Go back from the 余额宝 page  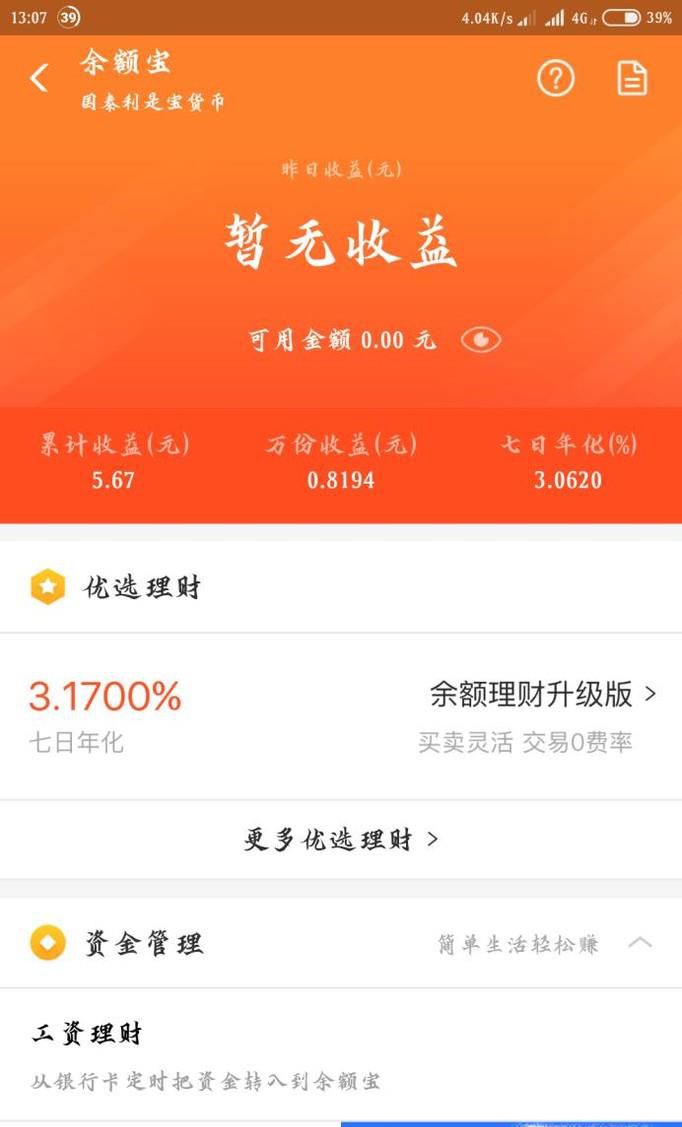[x=39, y=78]
